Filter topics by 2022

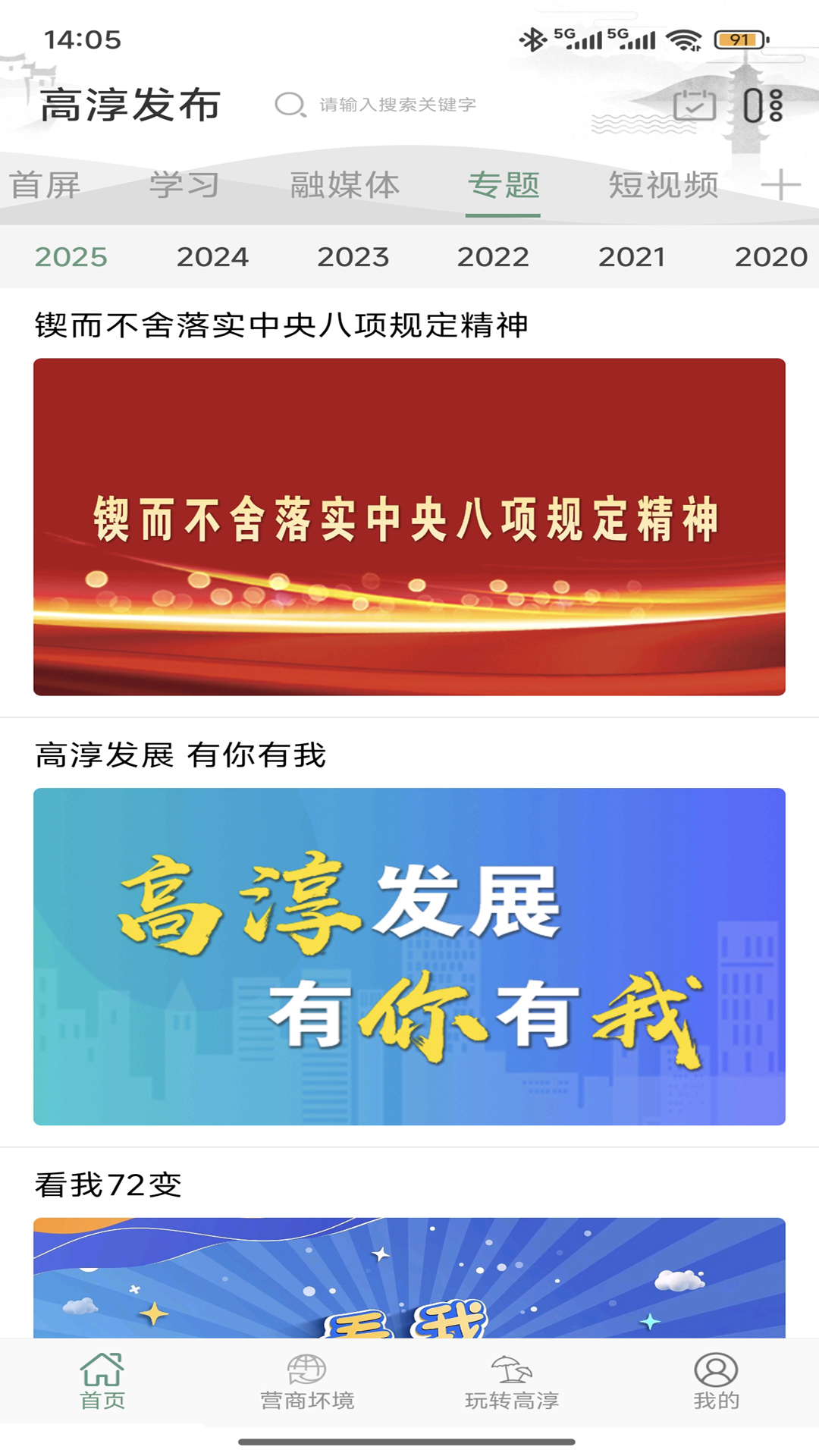[493, 257]
